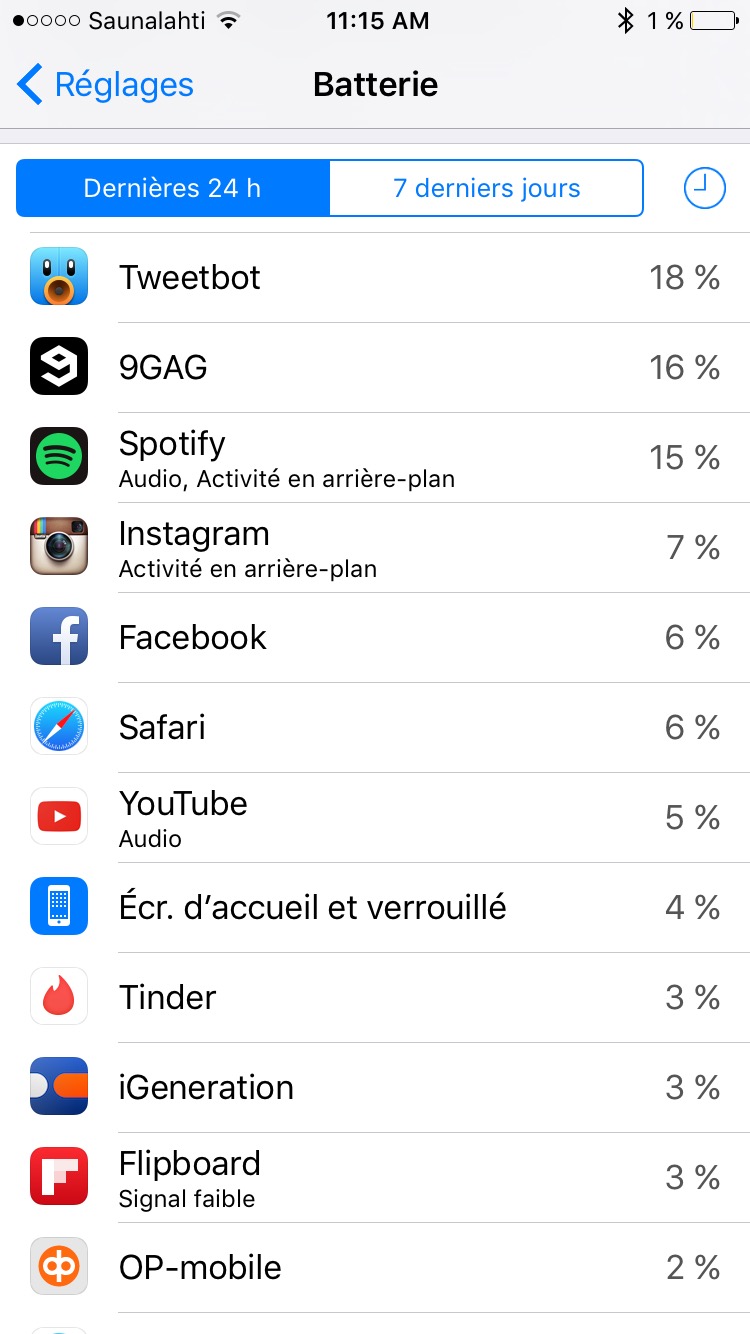The image size is (750, 1334).
Task: Show usage times with the clock icon
Action: click(x=705, y=188)
